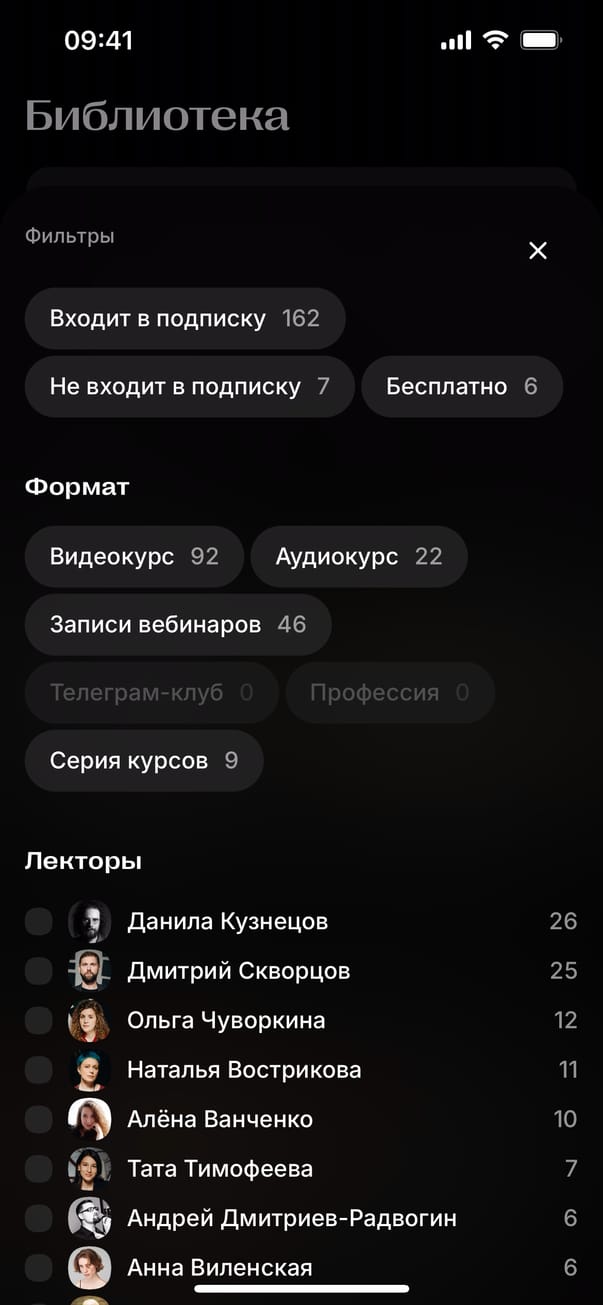Tick lecturer Дмитрий Скворцов
603x1305 pixels.
coord(39,971)
